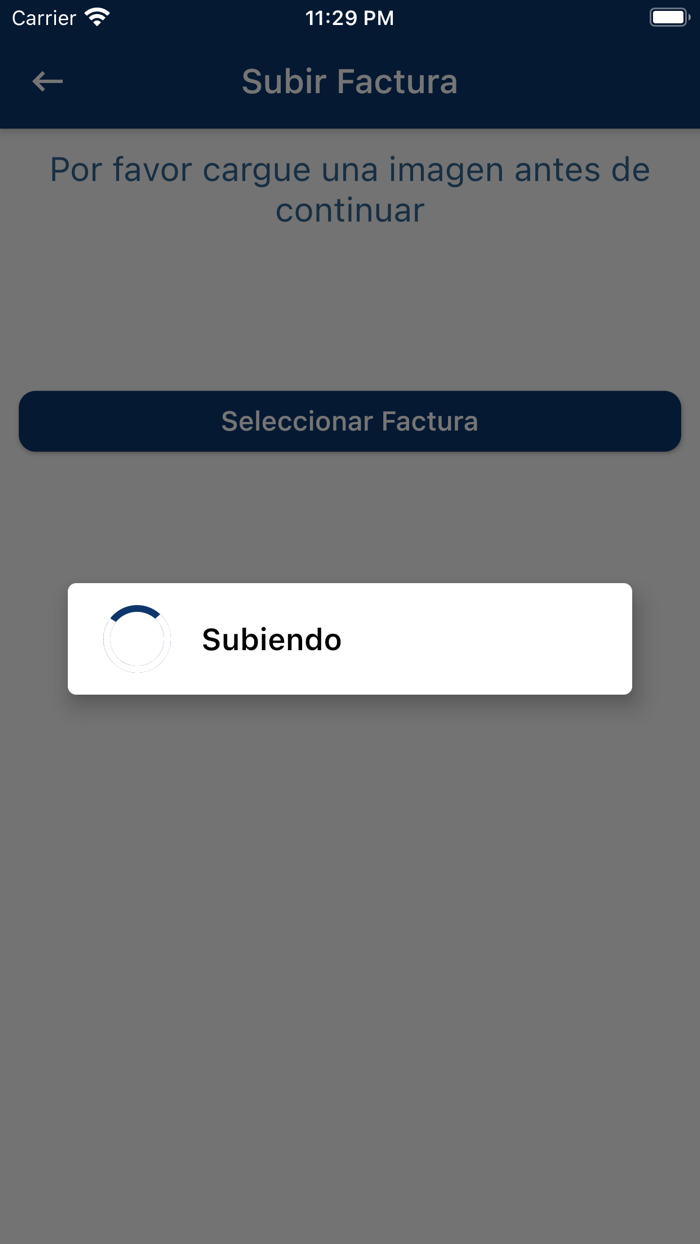The image size is (700, 1244).
Task: Go back using the arrow icon
Action: (x=47, y=82)
